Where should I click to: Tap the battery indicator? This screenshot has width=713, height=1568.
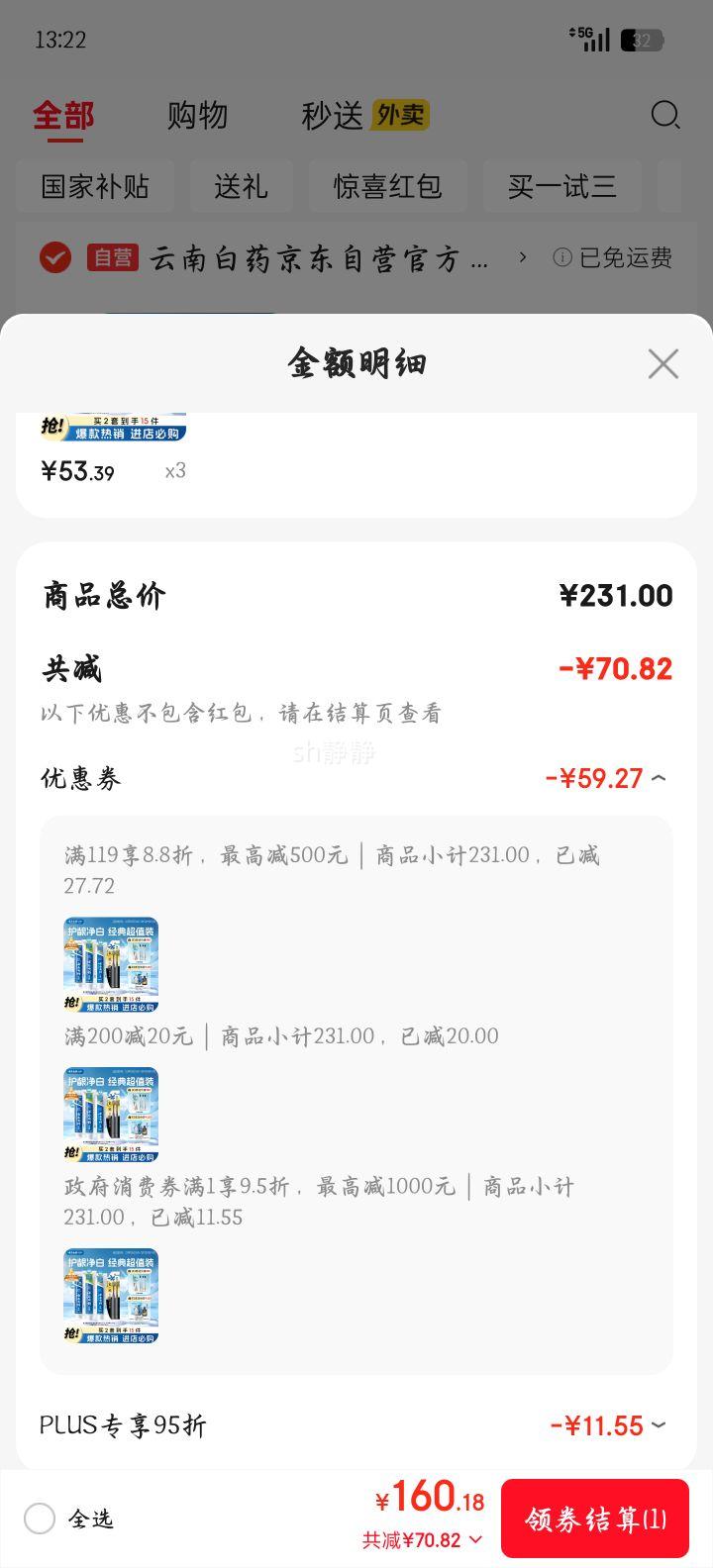(643, 38)
